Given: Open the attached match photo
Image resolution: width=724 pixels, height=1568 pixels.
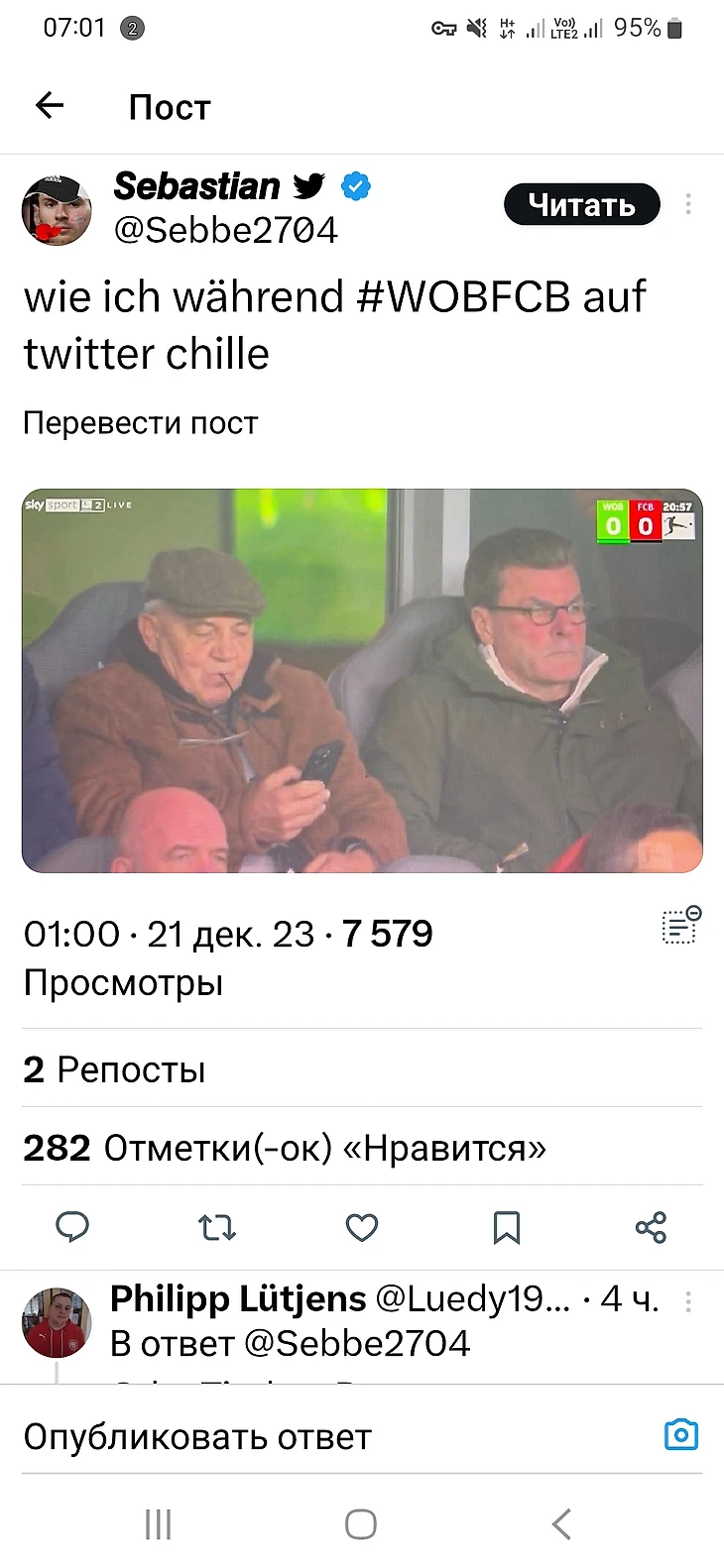Looking at the screenshot, I should (362, 680).
